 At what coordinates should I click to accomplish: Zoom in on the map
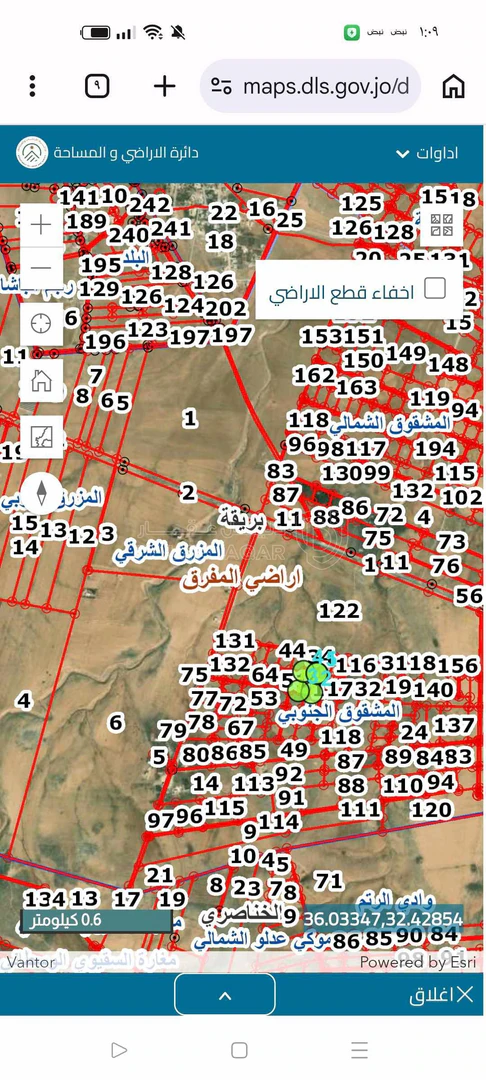coord(41,225)
